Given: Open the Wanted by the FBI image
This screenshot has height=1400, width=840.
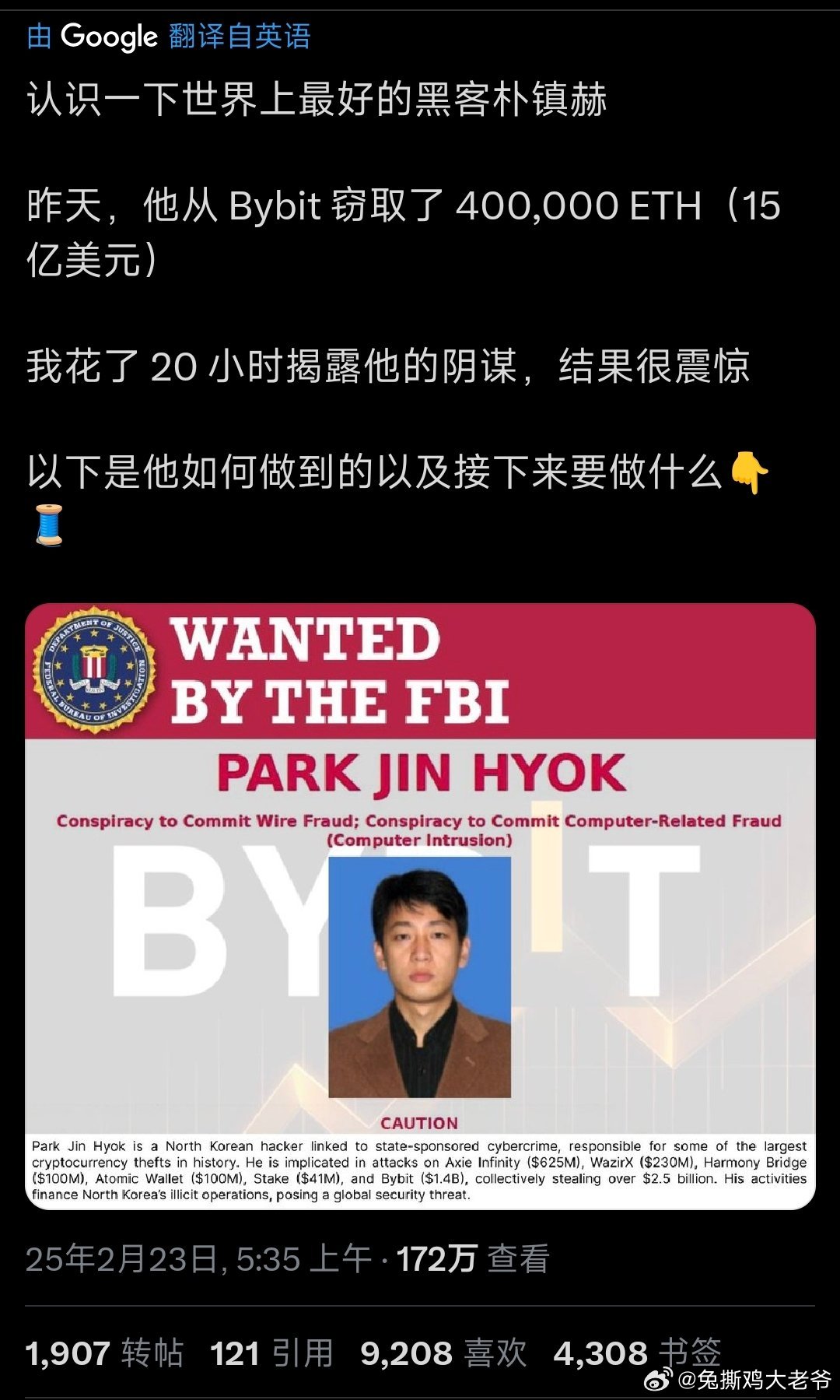Looking at the screenshot, I should pos(420,906).
